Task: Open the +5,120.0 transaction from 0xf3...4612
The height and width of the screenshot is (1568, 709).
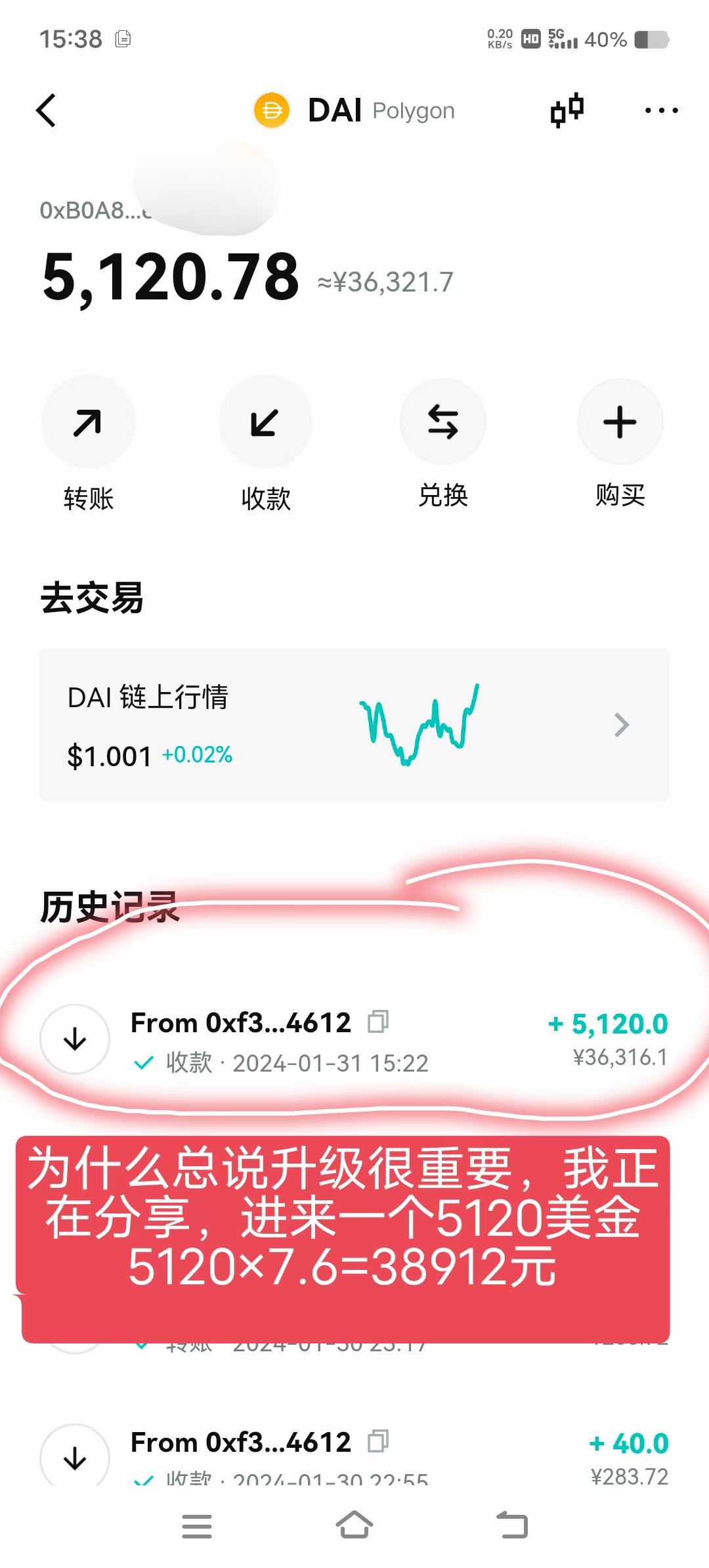Action: pos(354,1040)
